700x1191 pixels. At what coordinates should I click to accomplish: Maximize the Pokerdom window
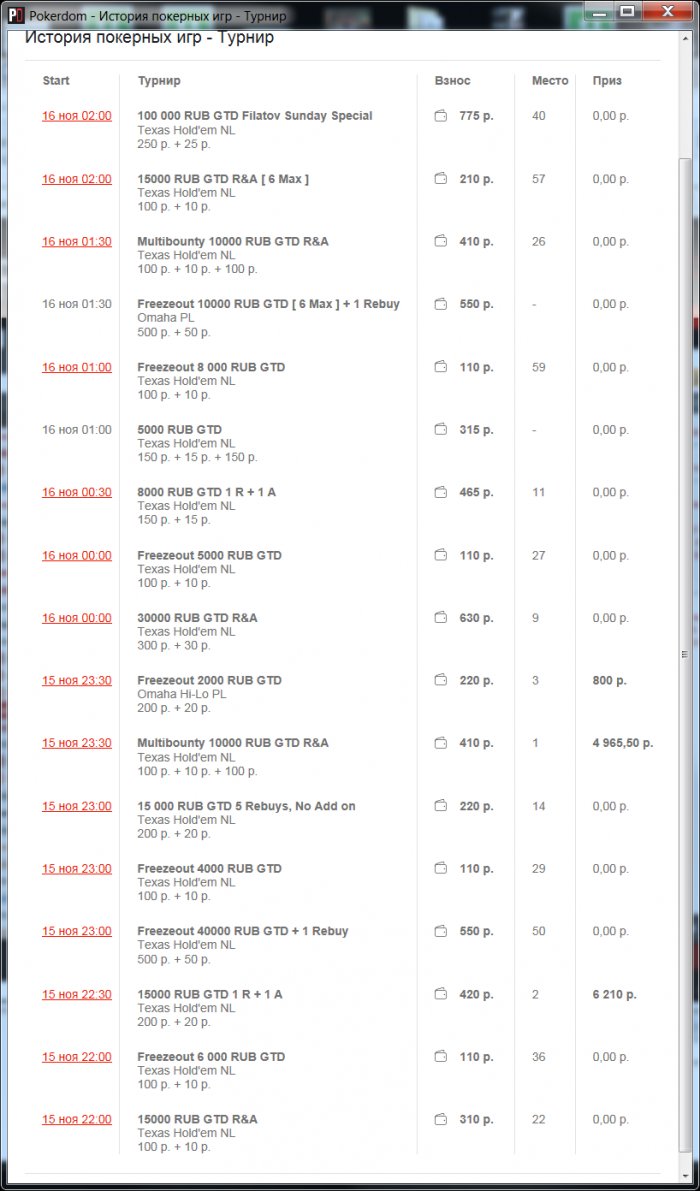click(x=627, y=10)
